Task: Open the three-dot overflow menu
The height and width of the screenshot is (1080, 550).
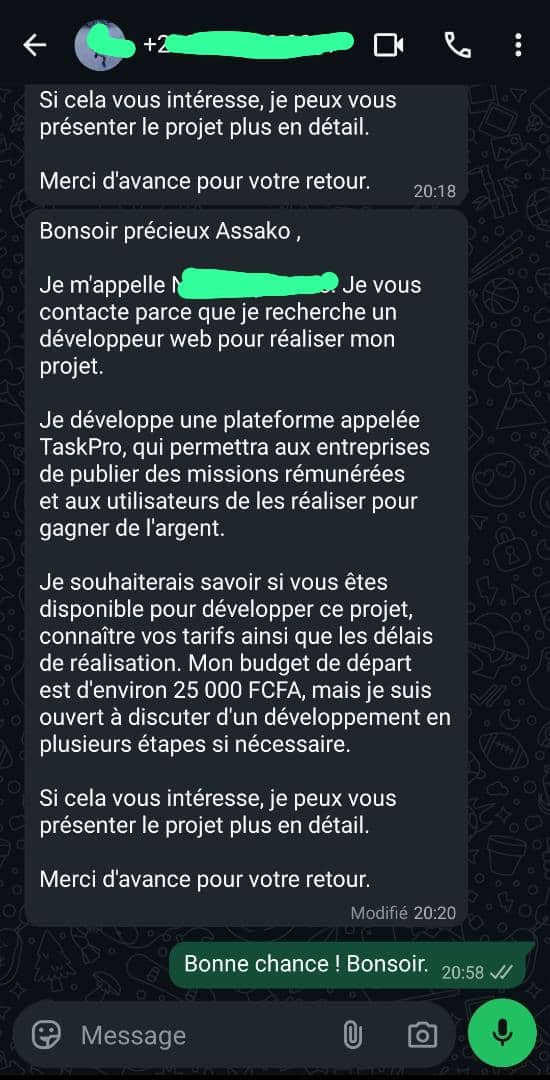Action: coord(518,45)
